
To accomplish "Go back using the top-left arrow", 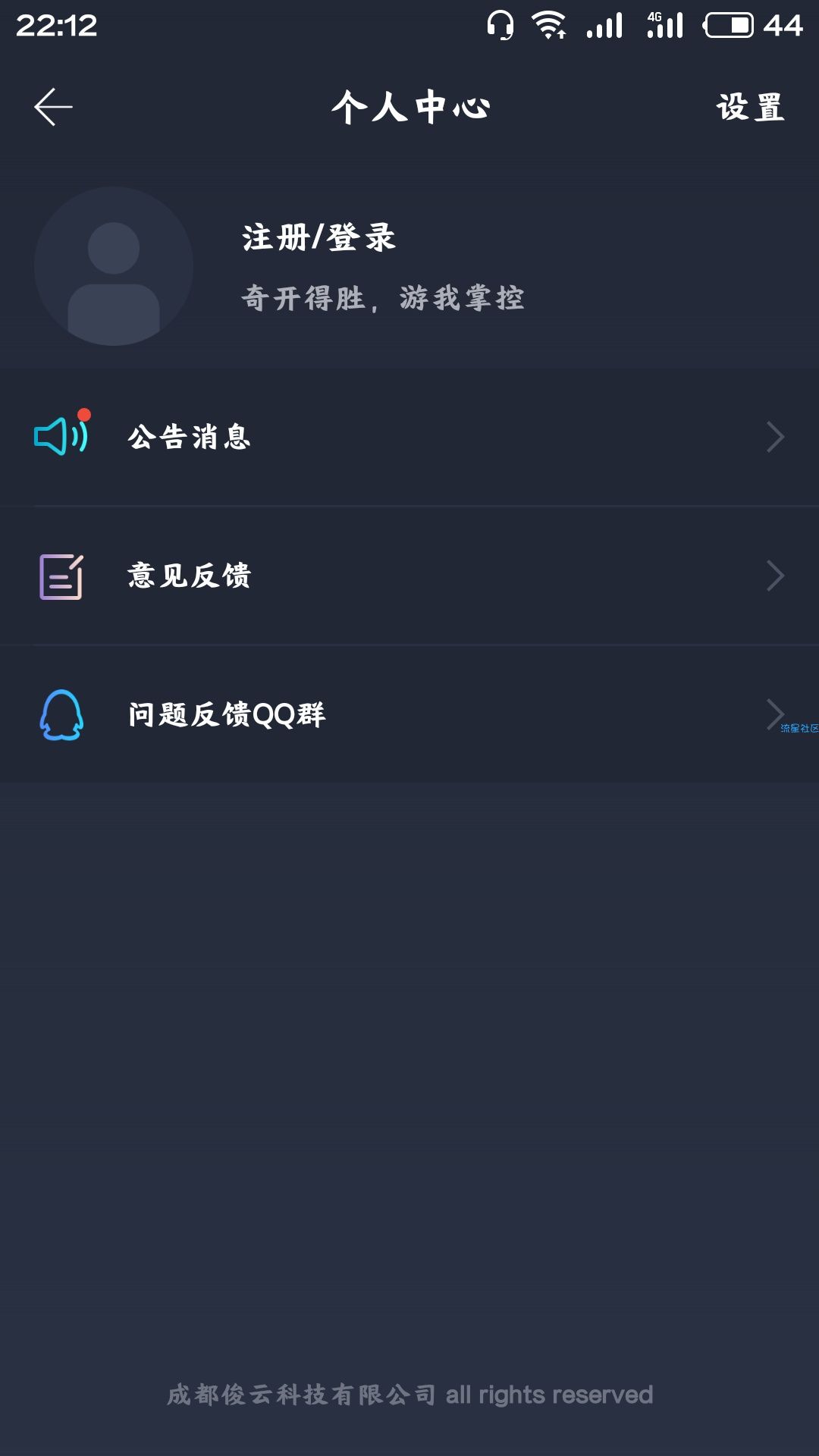I will (53, 107).
